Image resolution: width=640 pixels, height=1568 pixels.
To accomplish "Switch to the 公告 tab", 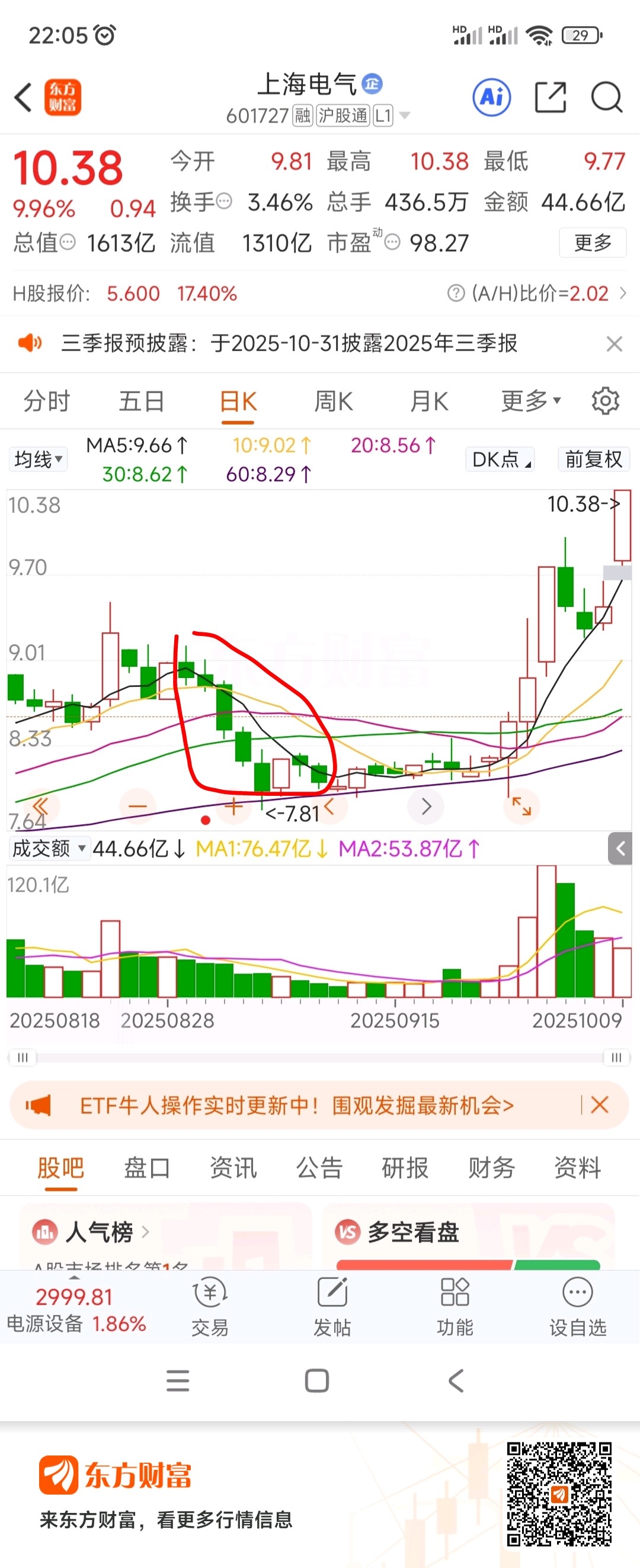I will 319,1168.
